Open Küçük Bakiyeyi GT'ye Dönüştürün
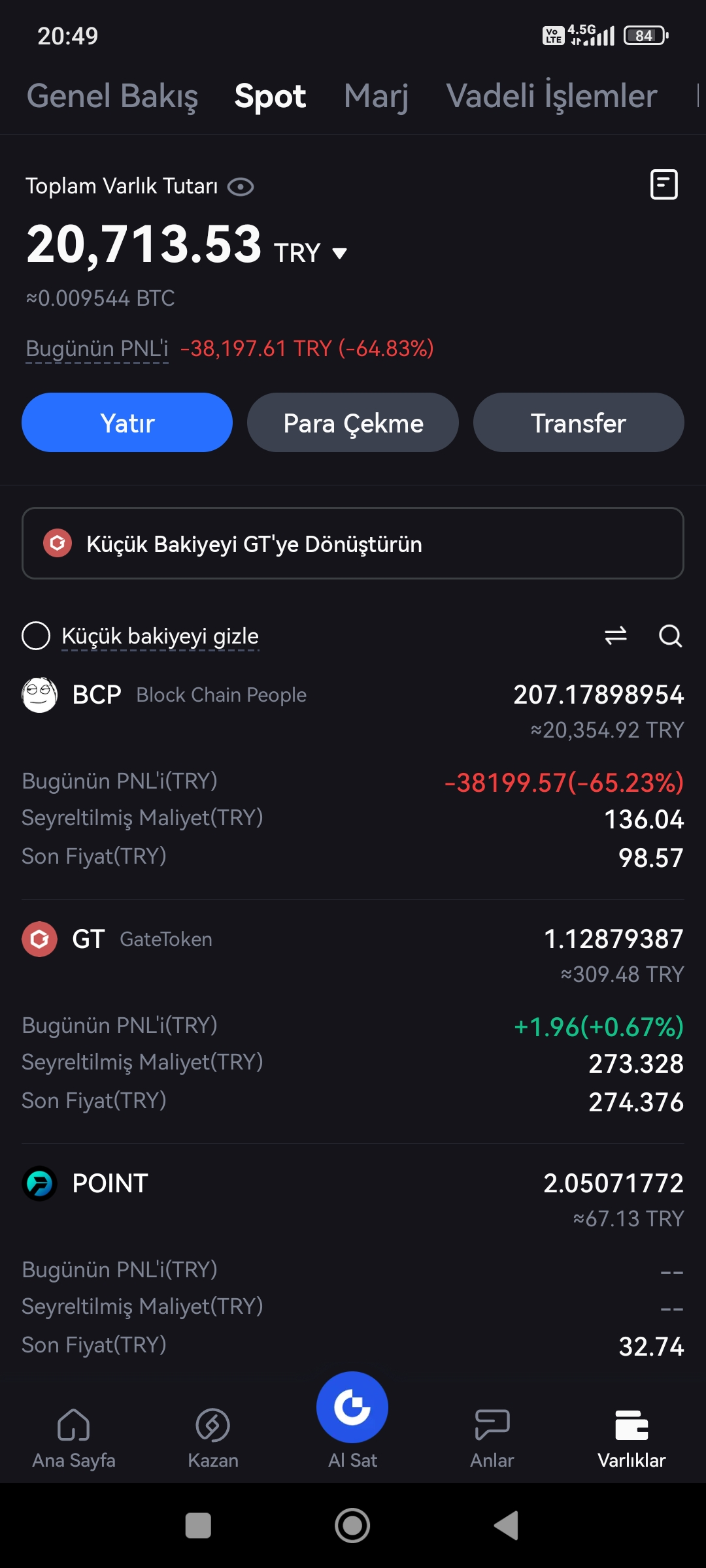 [x=353, y=544]
